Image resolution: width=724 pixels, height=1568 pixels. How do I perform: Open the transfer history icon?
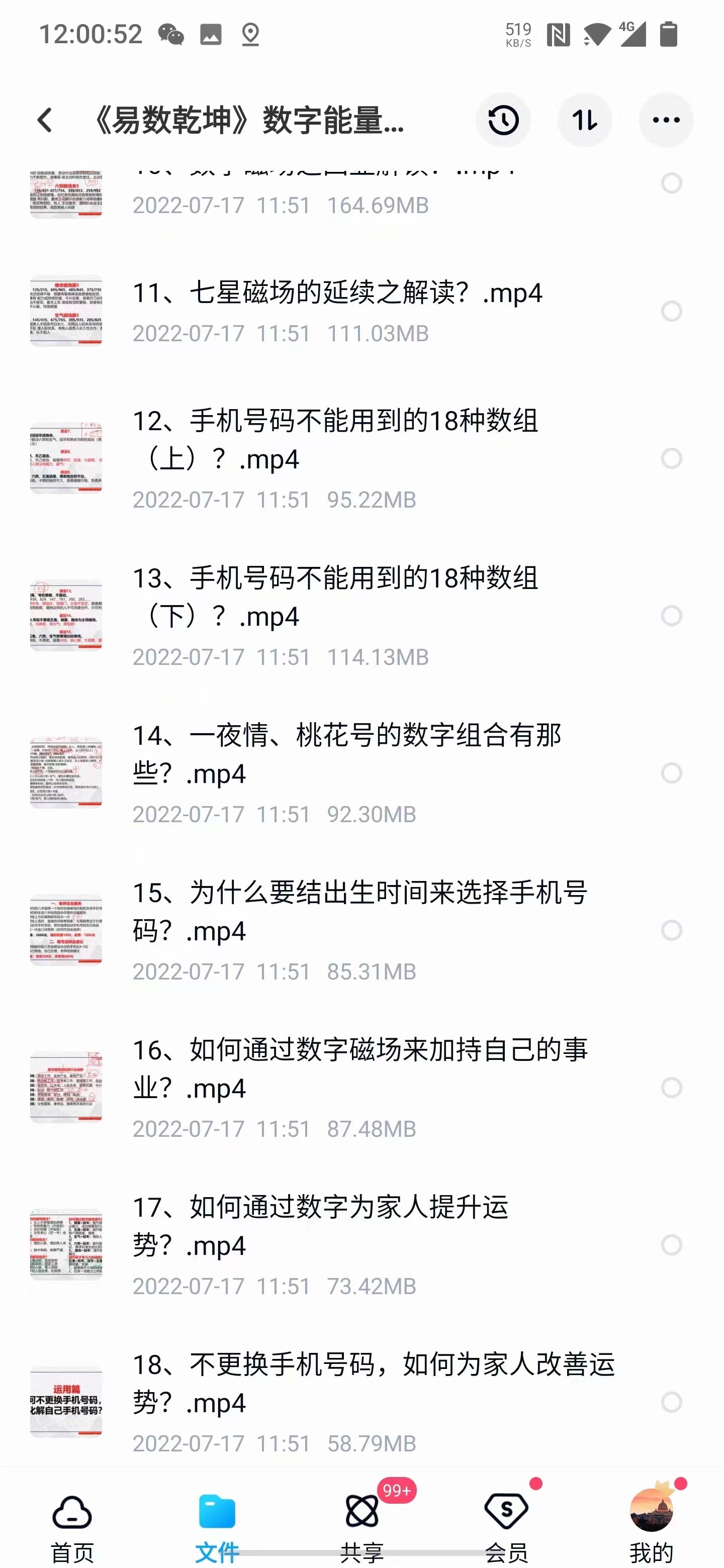(x=503, y=119)
